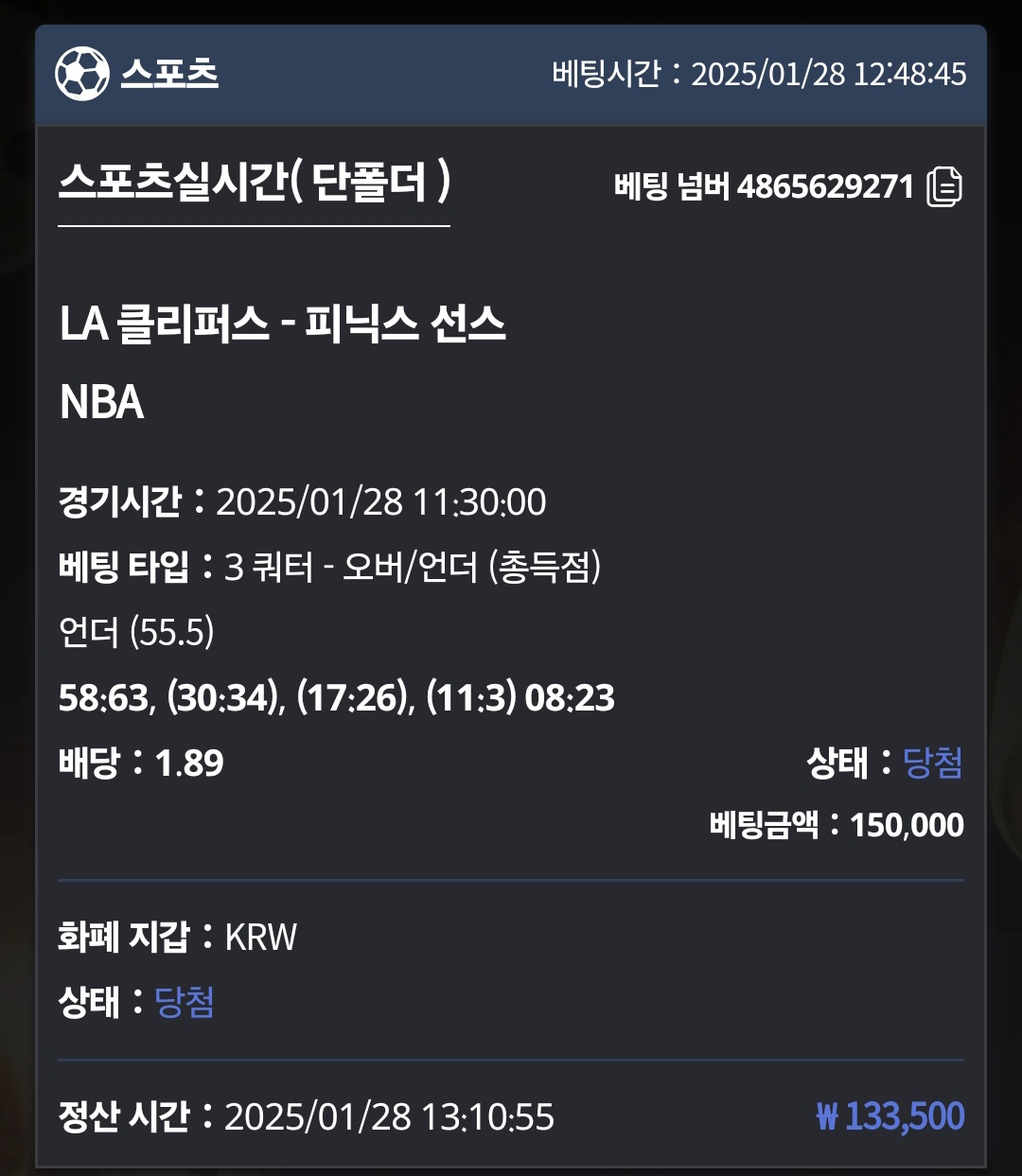The height and width of the screenshot is (1176, 1022).
Task: Copy the betting number 4865629271
Action: pyautogui.click(x=943, y=186)
